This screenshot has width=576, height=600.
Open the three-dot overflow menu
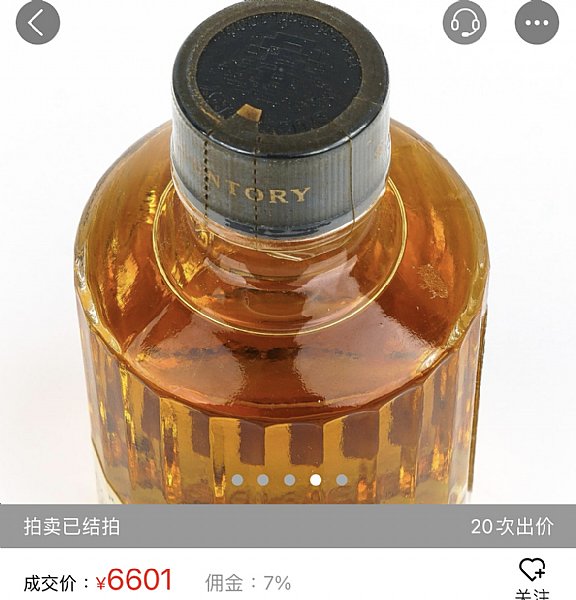point(537,23)
